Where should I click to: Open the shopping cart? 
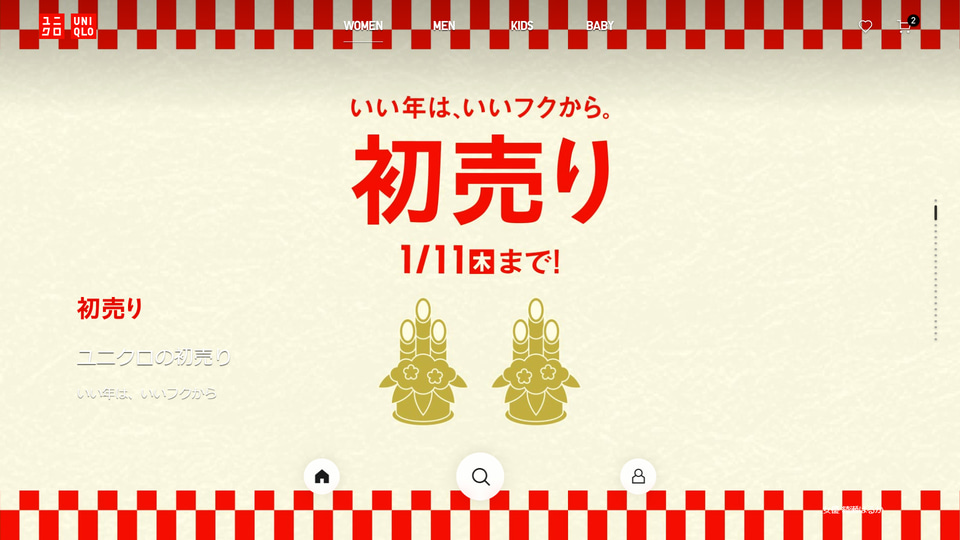905,27
